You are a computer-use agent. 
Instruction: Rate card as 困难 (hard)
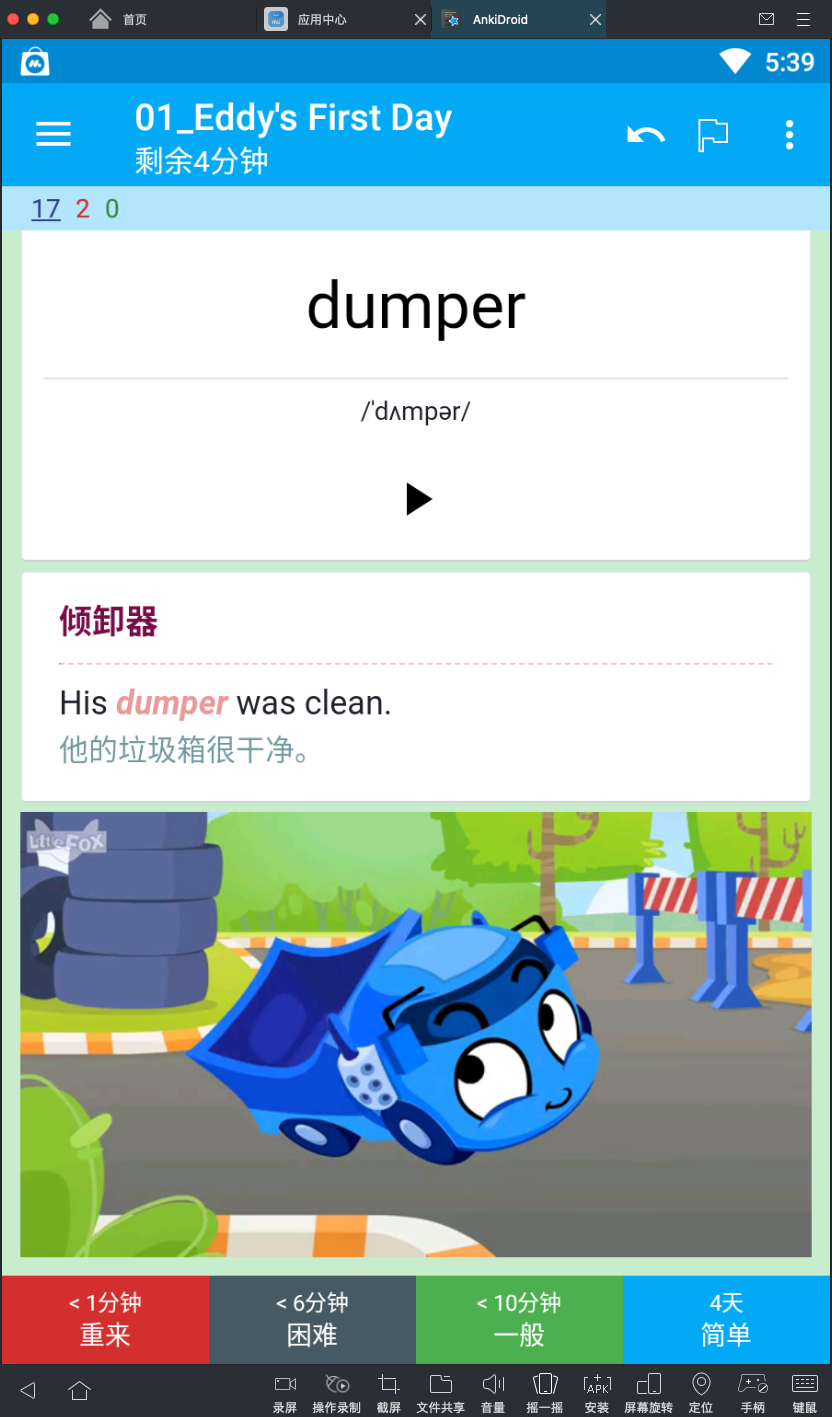click(x=312, y=1319)
